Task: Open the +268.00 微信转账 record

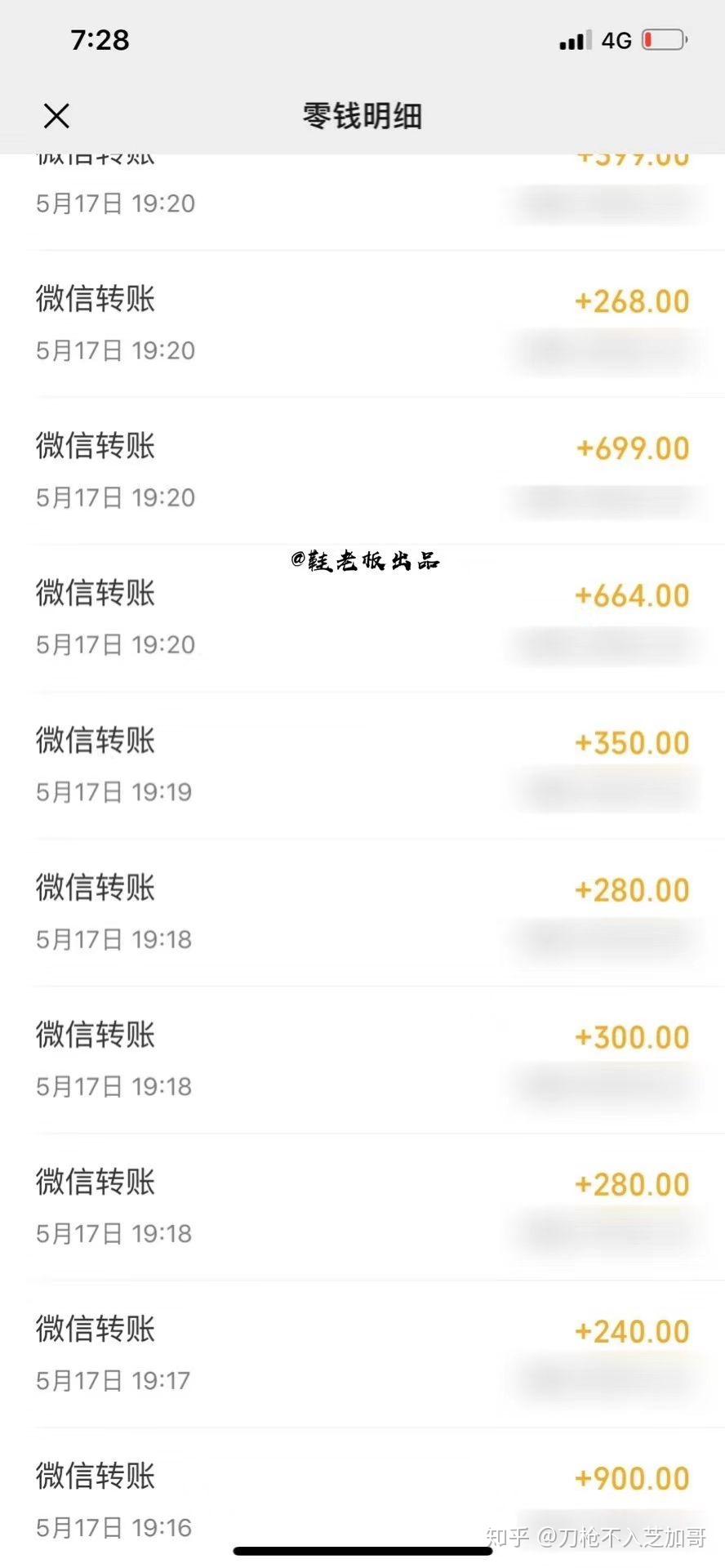Action: pyautogui.click(x=362, y=324)
